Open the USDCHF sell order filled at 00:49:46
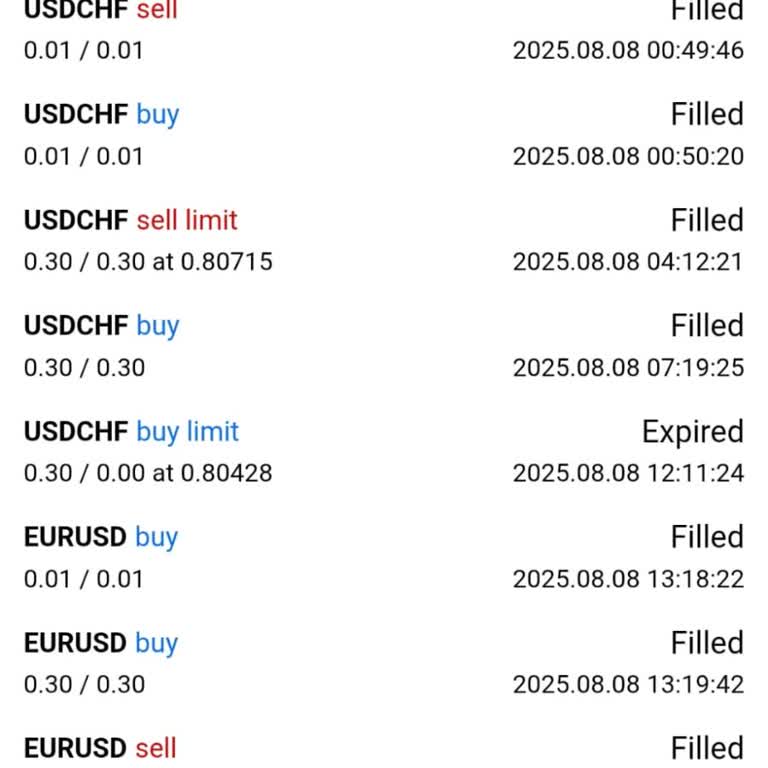 click(x=384, y=30)
